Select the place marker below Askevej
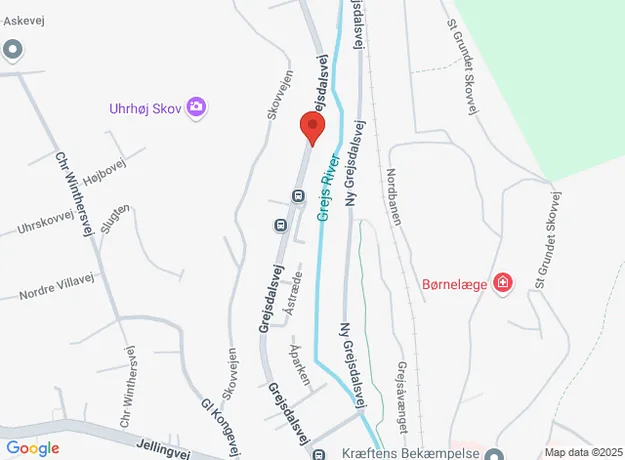This screenshot has width=625, height=460. click(13, 48)
